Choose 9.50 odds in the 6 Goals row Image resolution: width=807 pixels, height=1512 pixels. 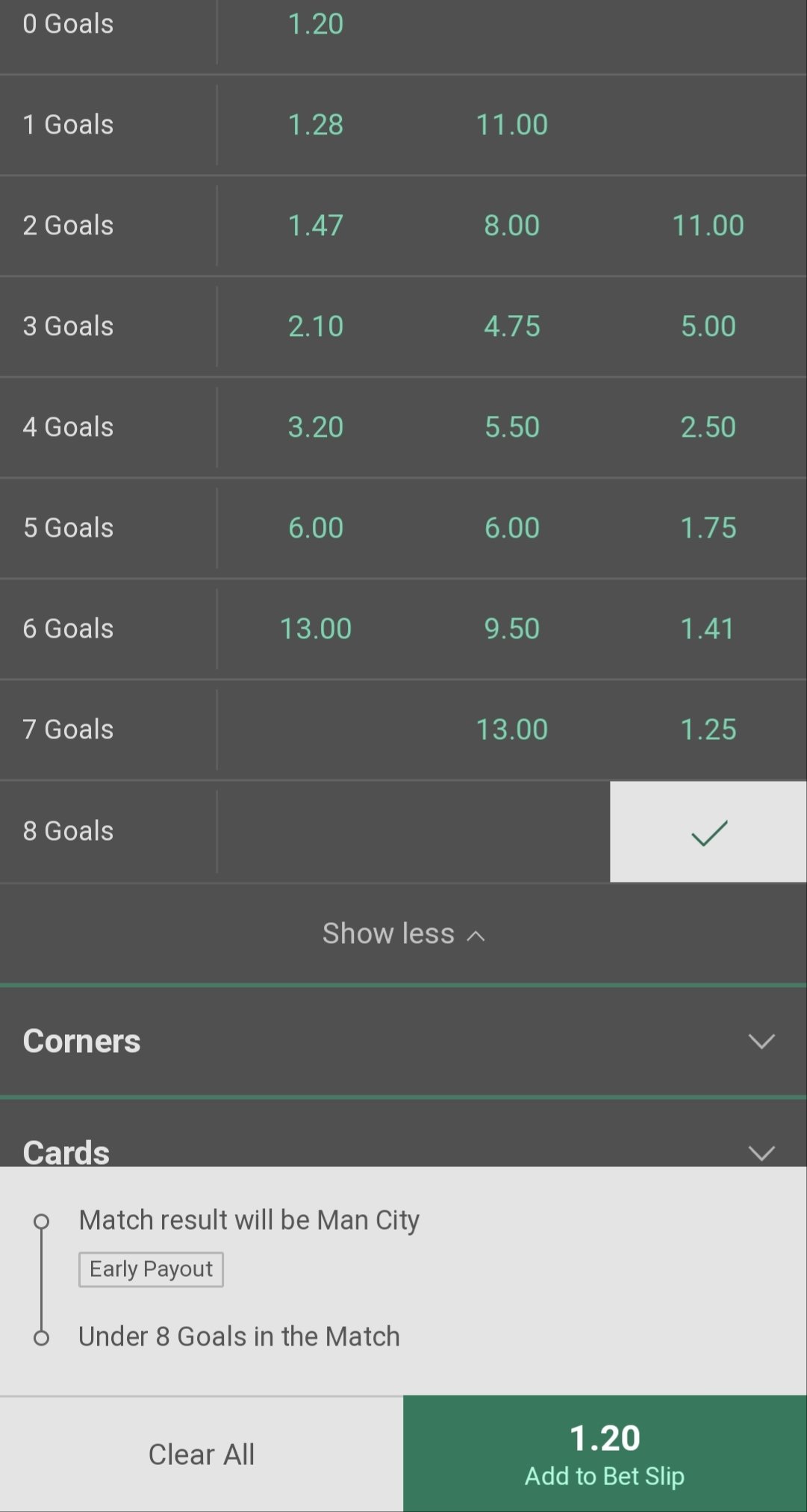click(512, 629)
